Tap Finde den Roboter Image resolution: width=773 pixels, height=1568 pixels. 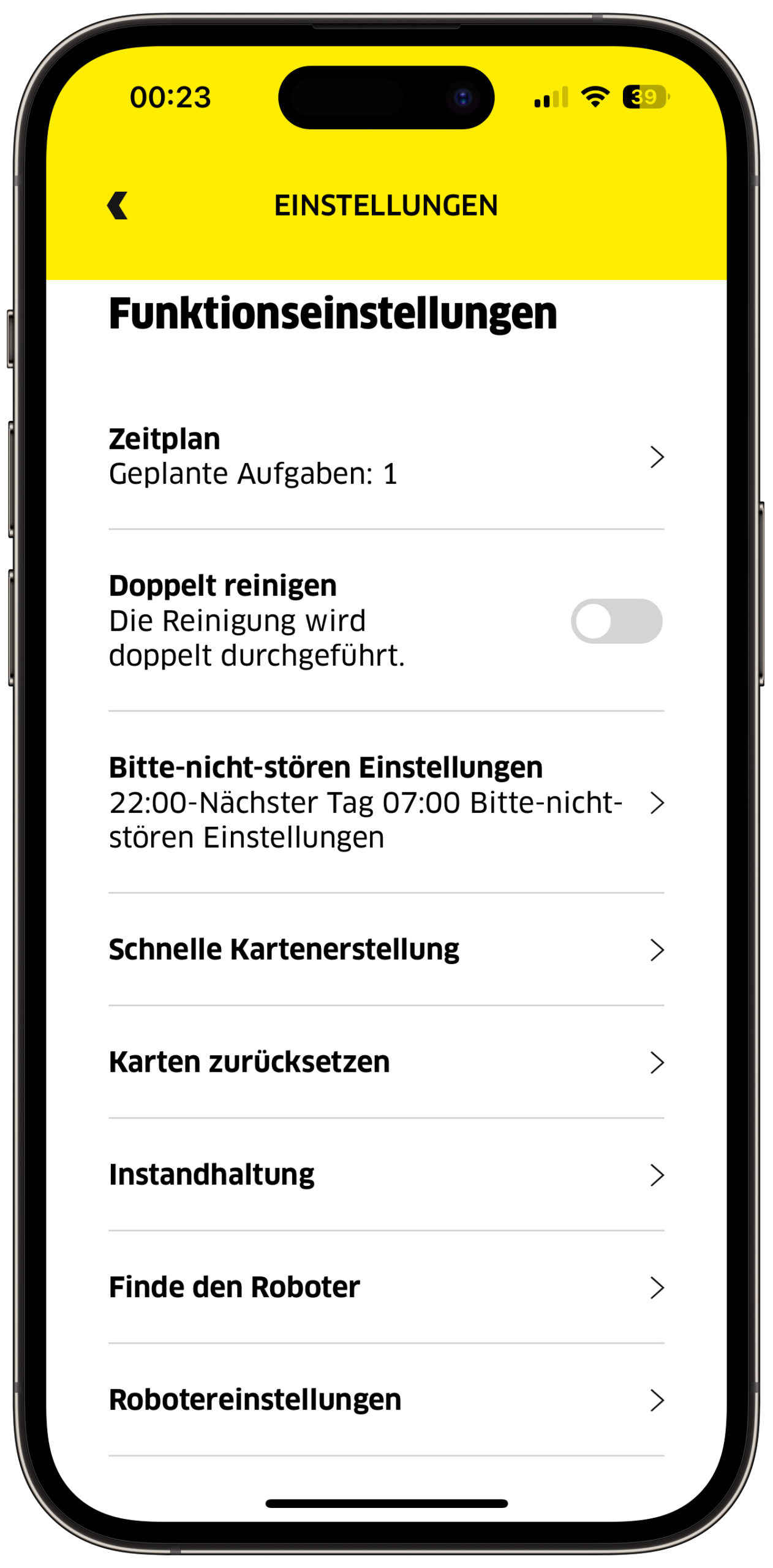(x=386, y=1287)
